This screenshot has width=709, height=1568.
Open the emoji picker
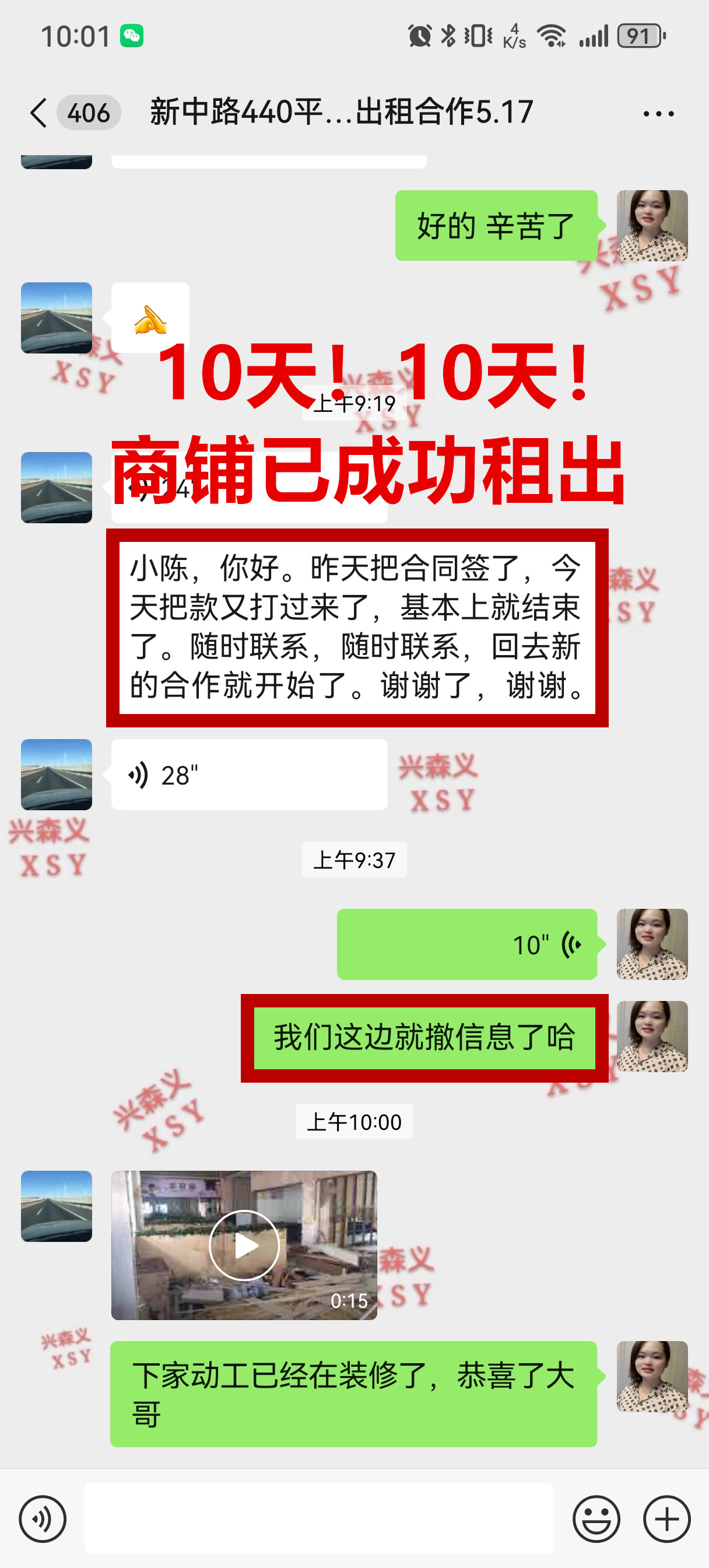click(x=596, y=1518)
